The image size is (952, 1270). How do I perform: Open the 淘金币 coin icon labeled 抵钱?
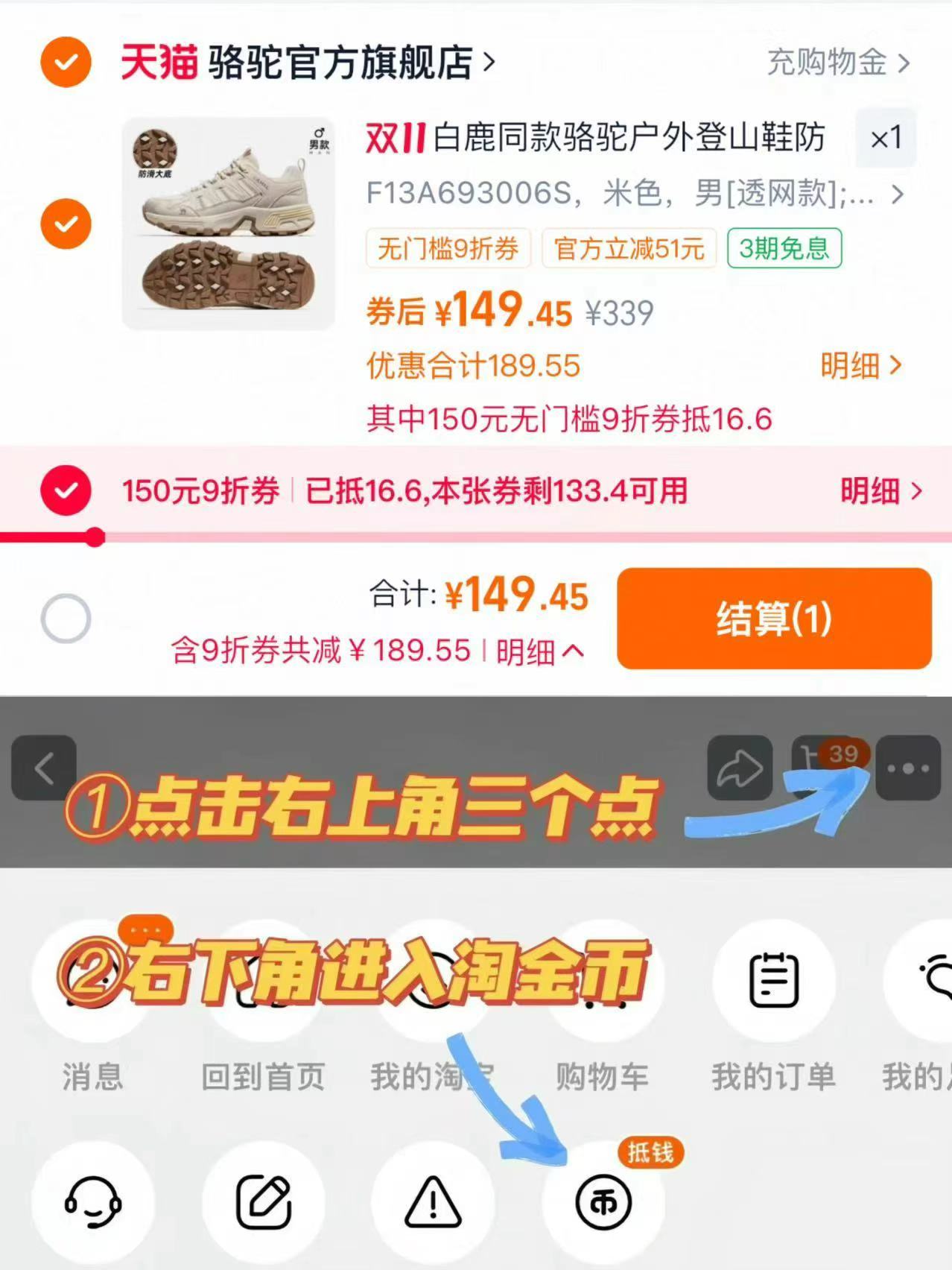[x=603, y=1200]
